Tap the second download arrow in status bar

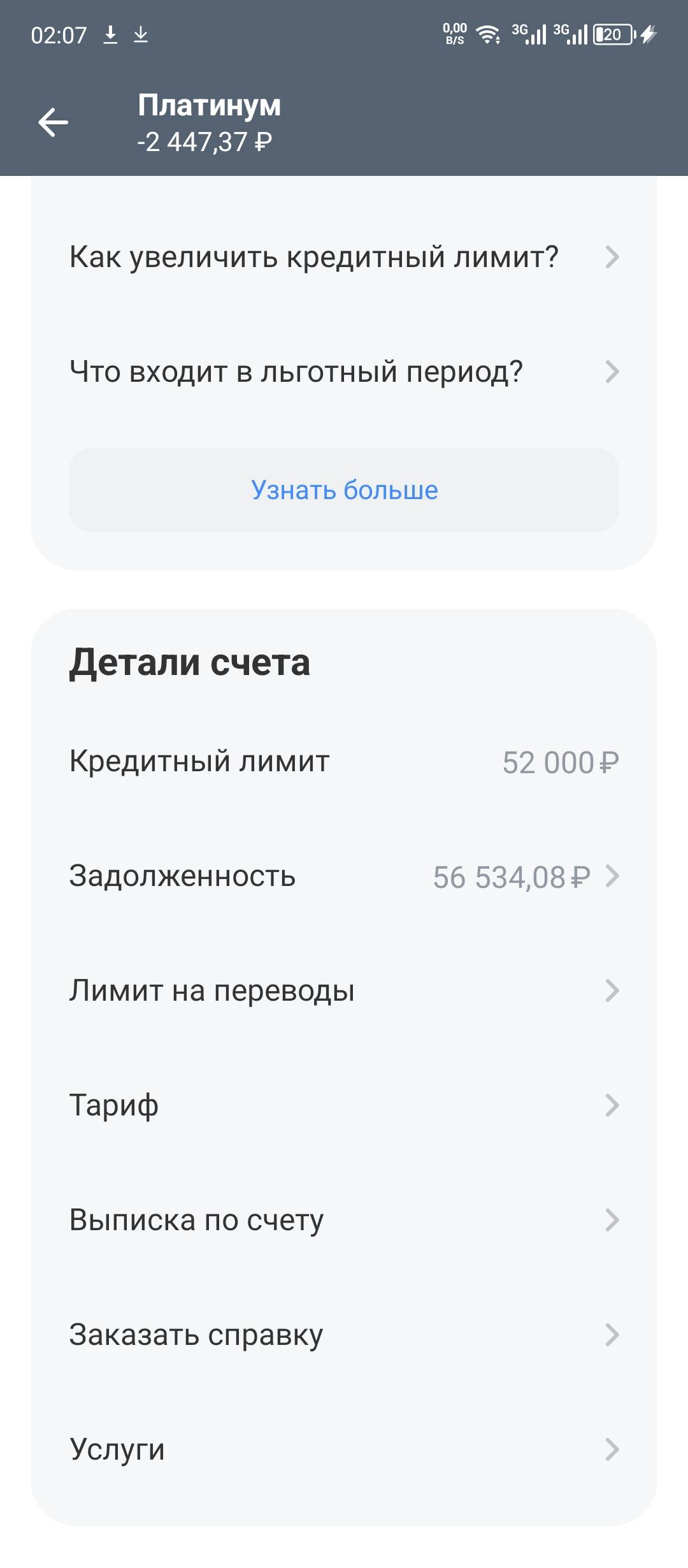click(141, 35)
